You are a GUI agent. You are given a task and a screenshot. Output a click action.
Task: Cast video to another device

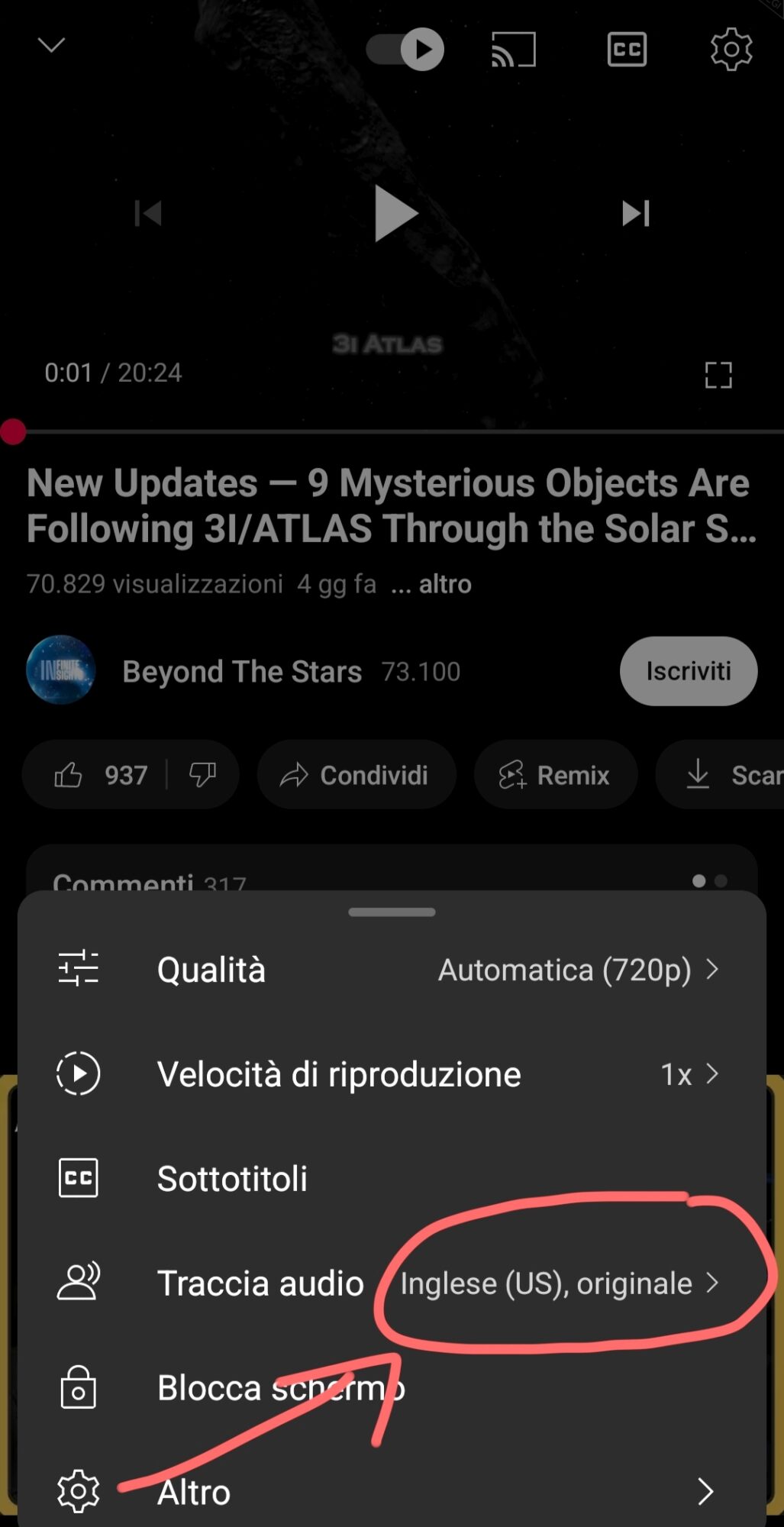513,50
